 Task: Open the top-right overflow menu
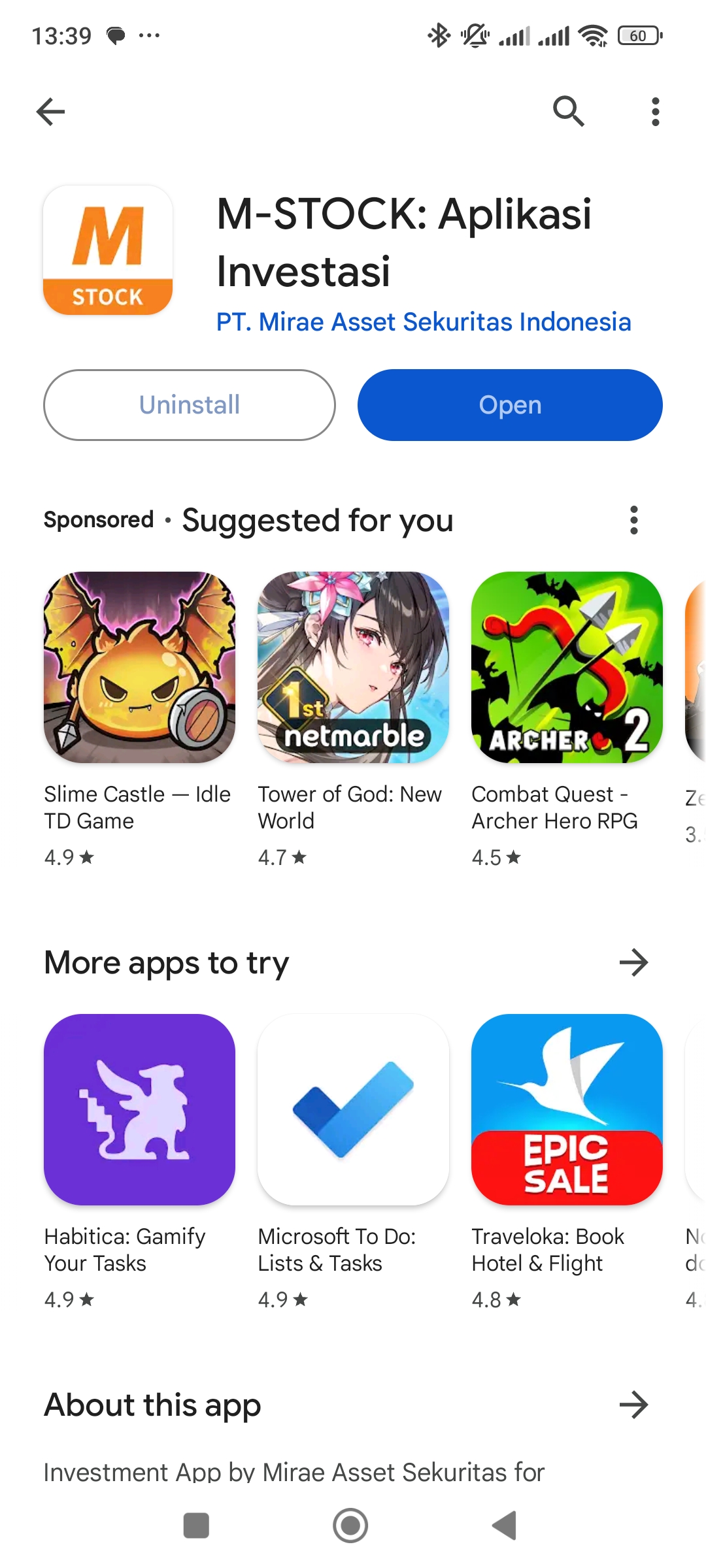coord(655,112)
